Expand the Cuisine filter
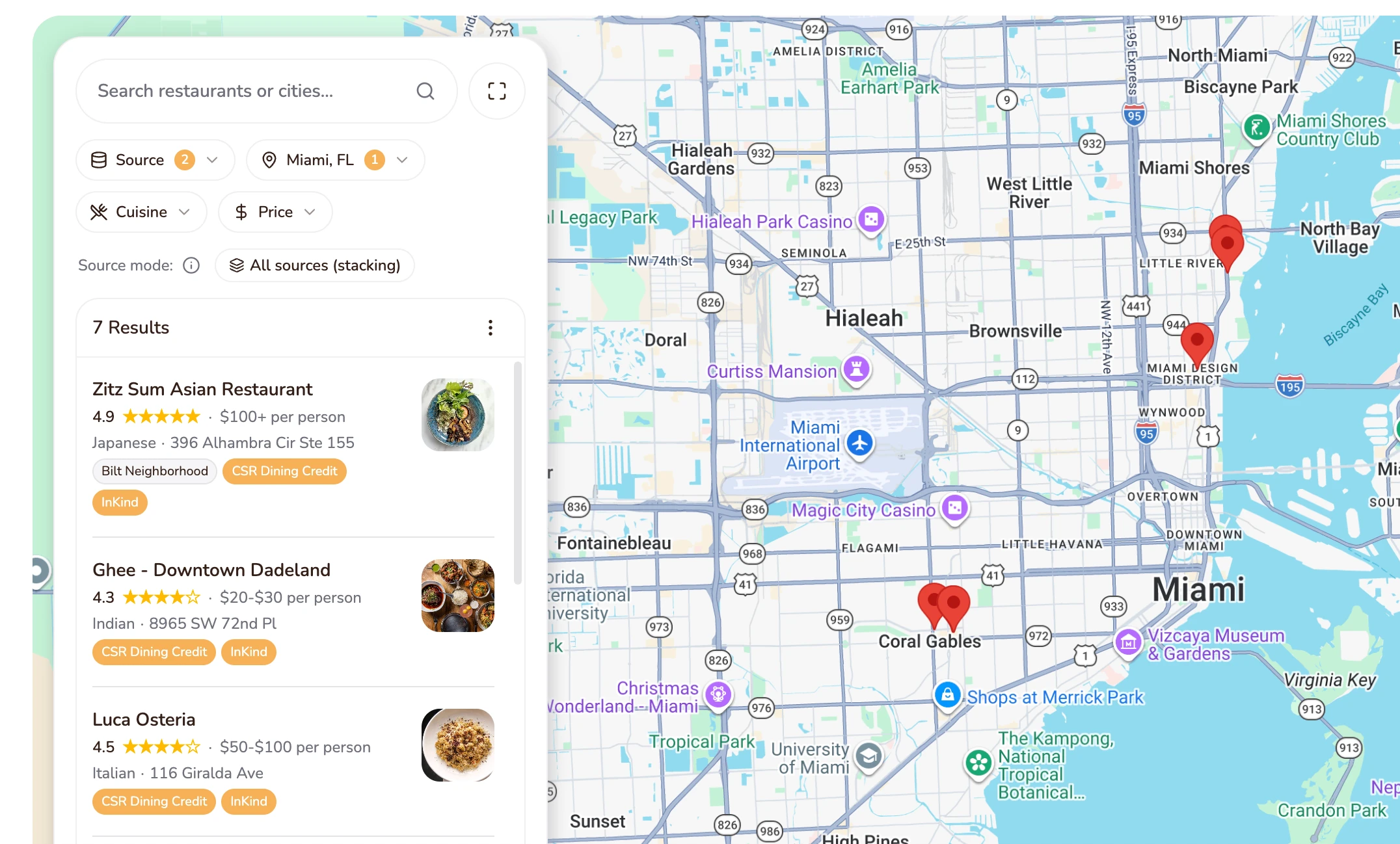1400x844 pixels. [x=141, y=212]
